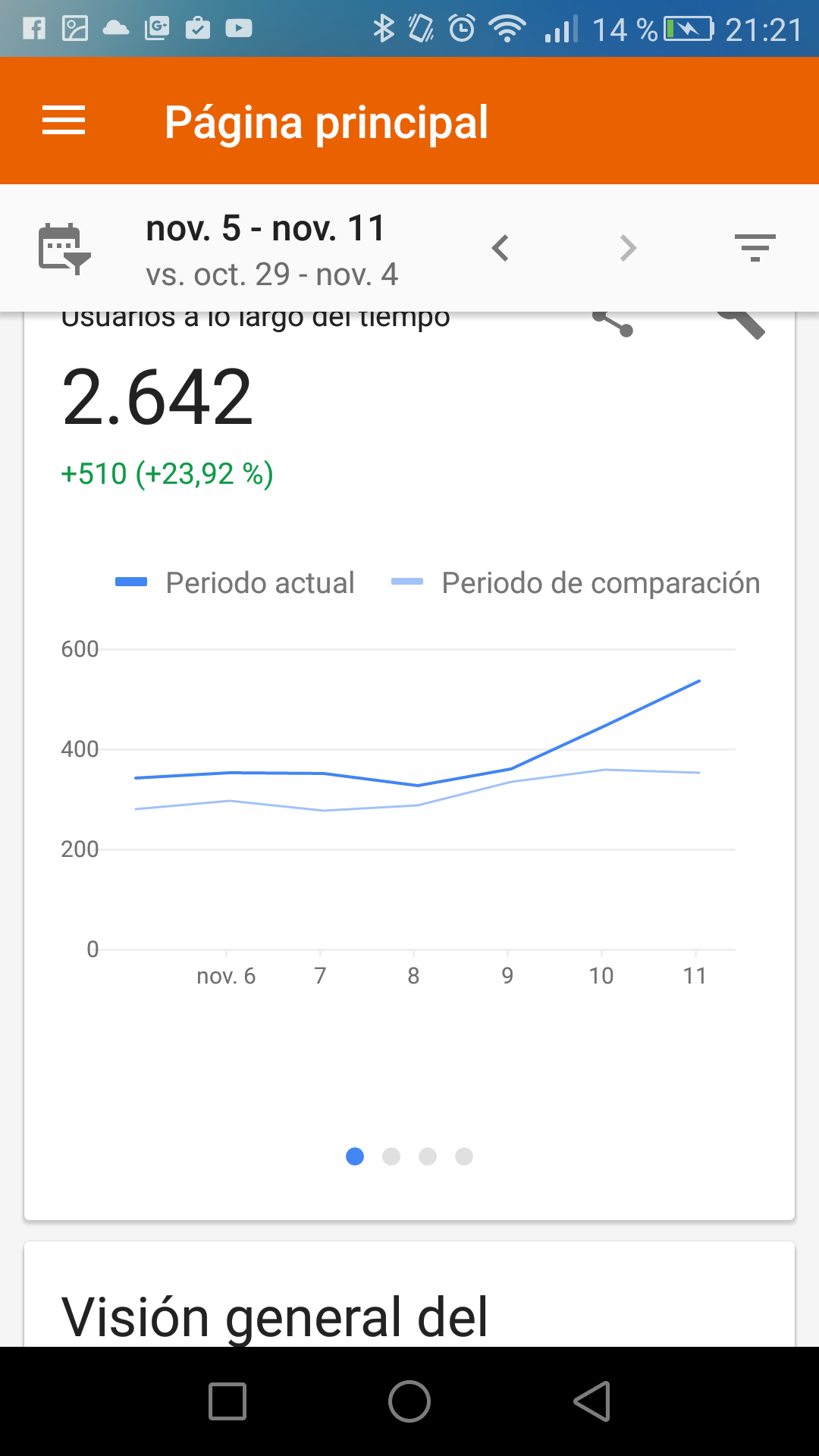
Task: Open the date range calendar picker
Action: click(x=64, y=248)
